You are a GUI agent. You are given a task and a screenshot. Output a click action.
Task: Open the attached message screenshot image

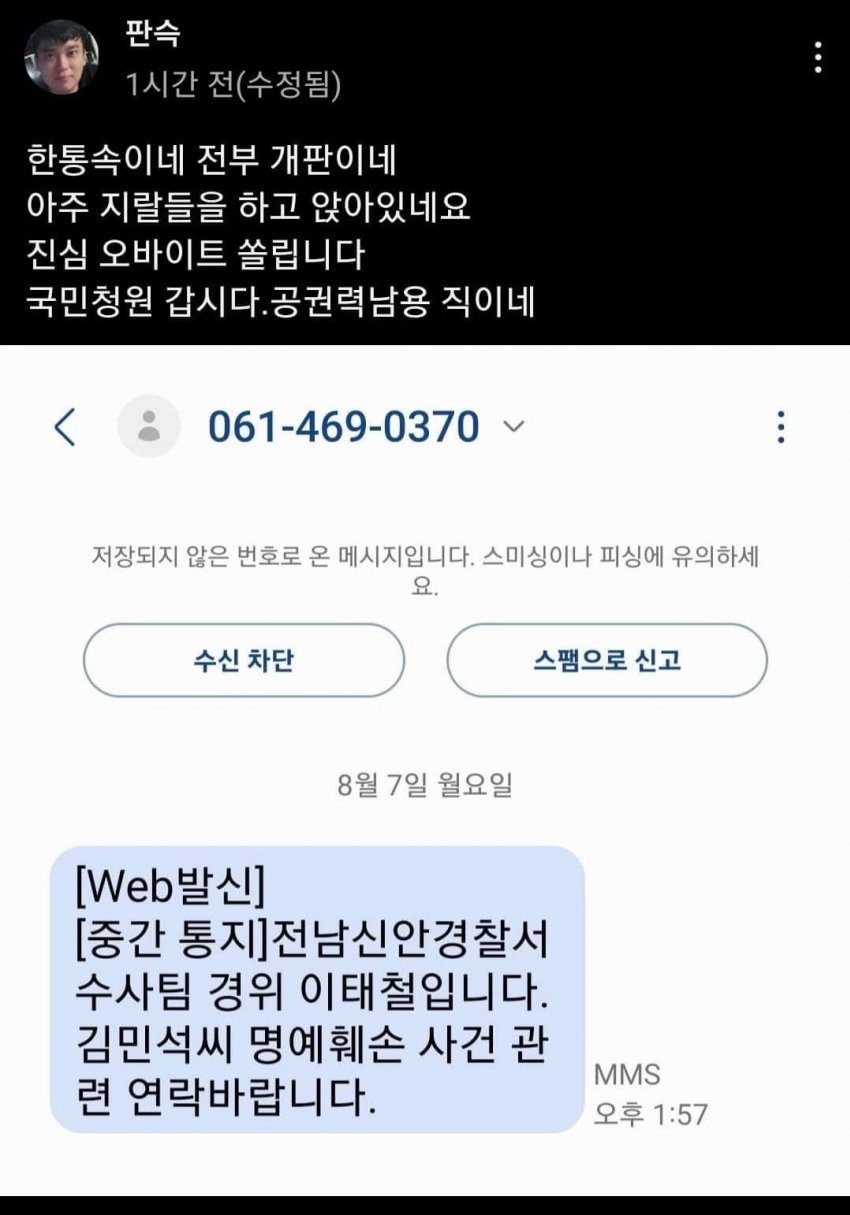425,770
